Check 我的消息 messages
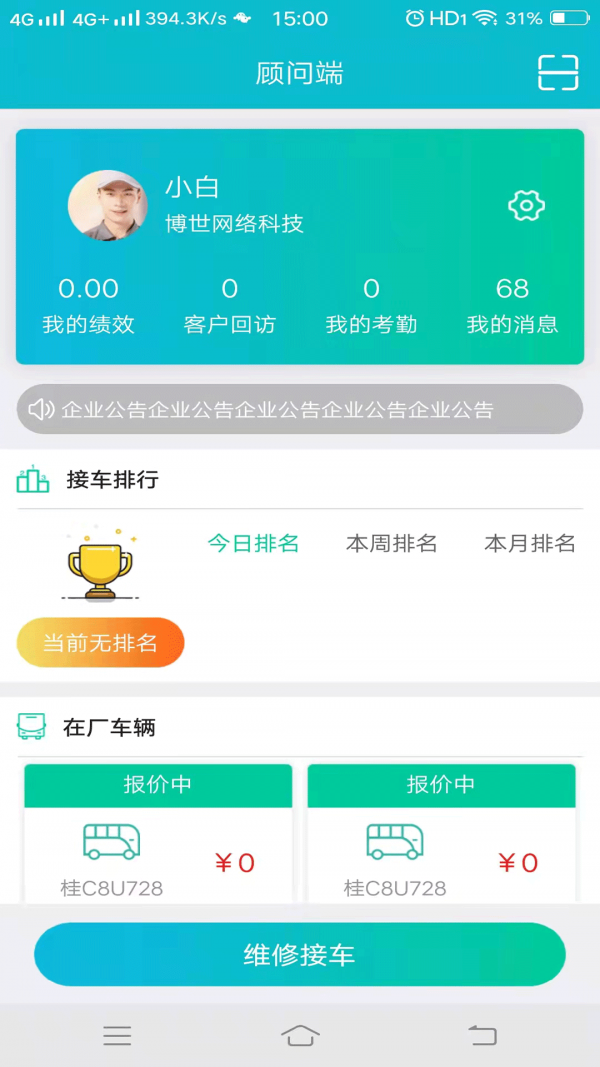The image size is (600, 1067). (x=512, y=306)
